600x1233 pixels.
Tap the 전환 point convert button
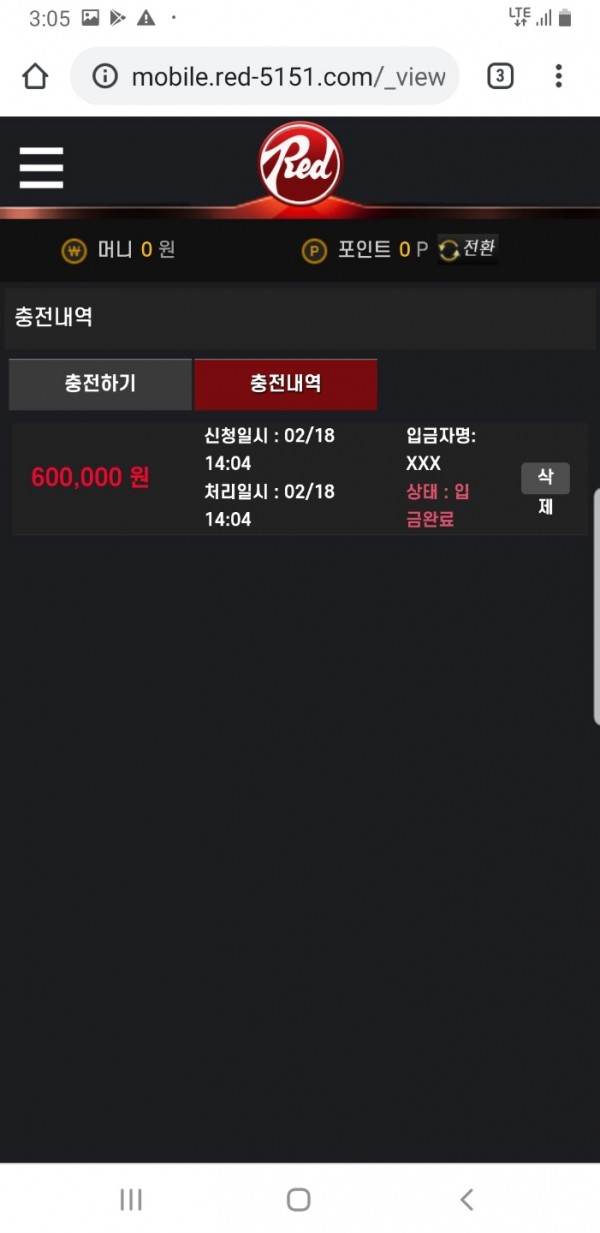[468, 249]
